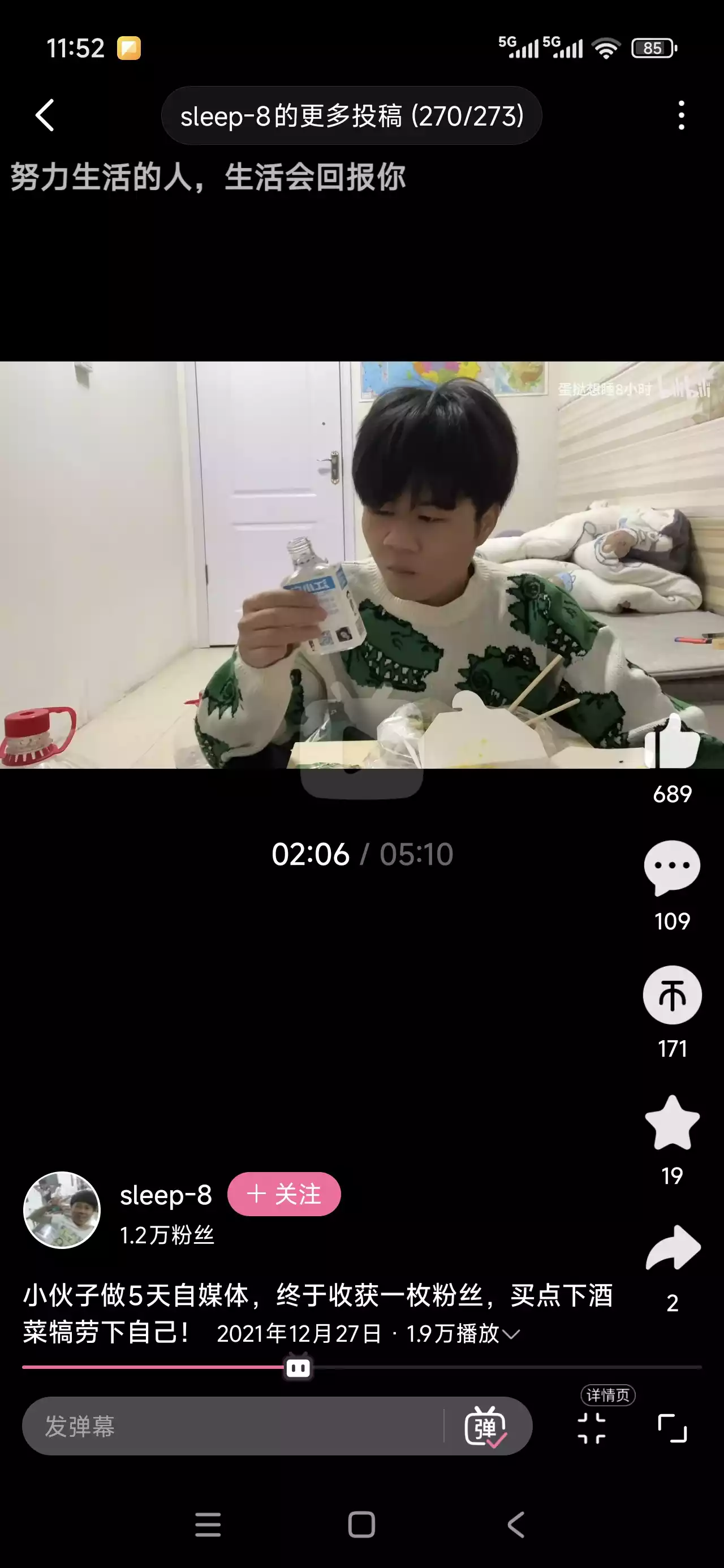The height and width of the screenshot is (1568, 724).
Task: Follow sleep-8 with the 关注 button
Action: coord(284,1194)
